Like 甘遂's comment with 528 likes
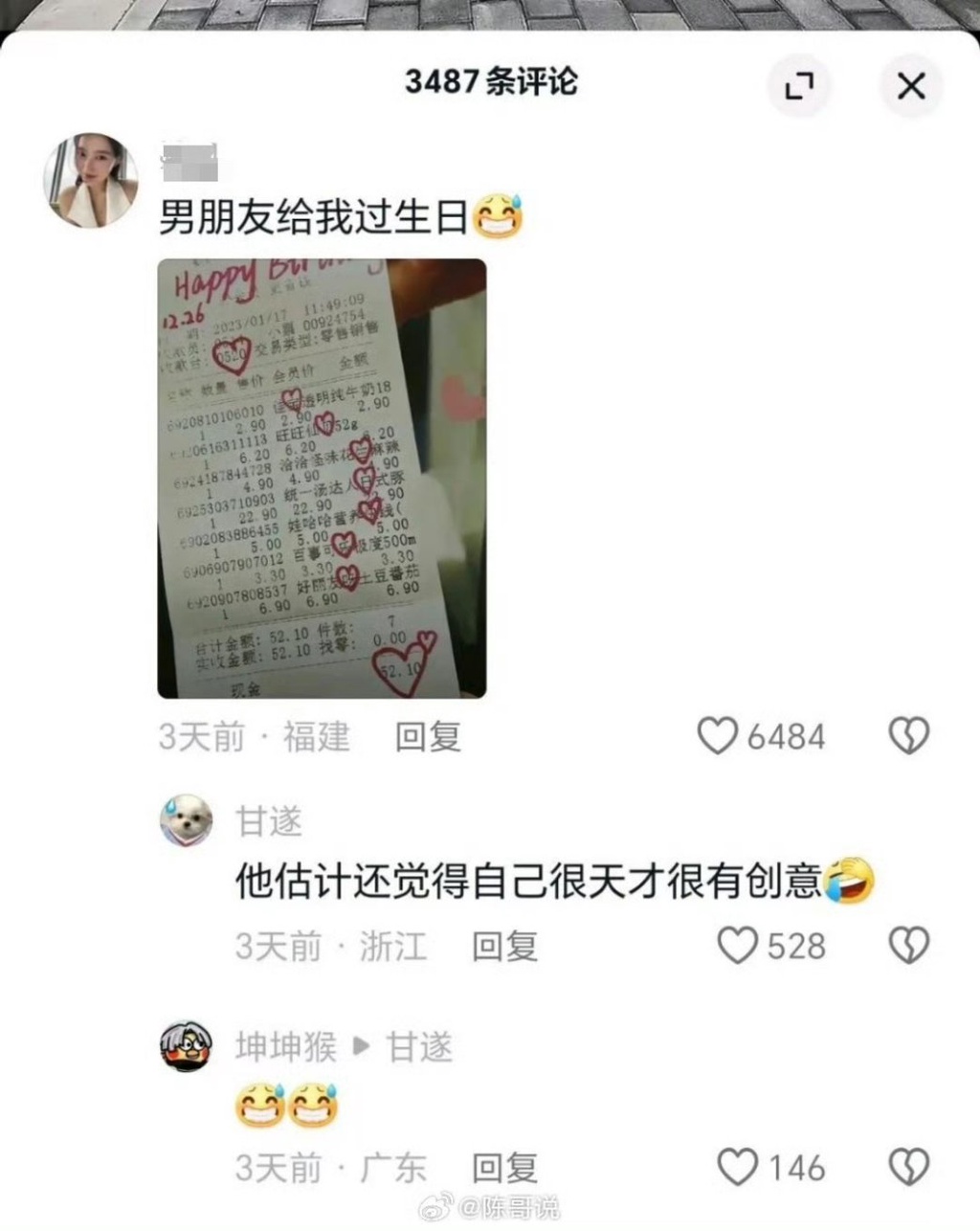980x1231 pixels. pos(738,946)
